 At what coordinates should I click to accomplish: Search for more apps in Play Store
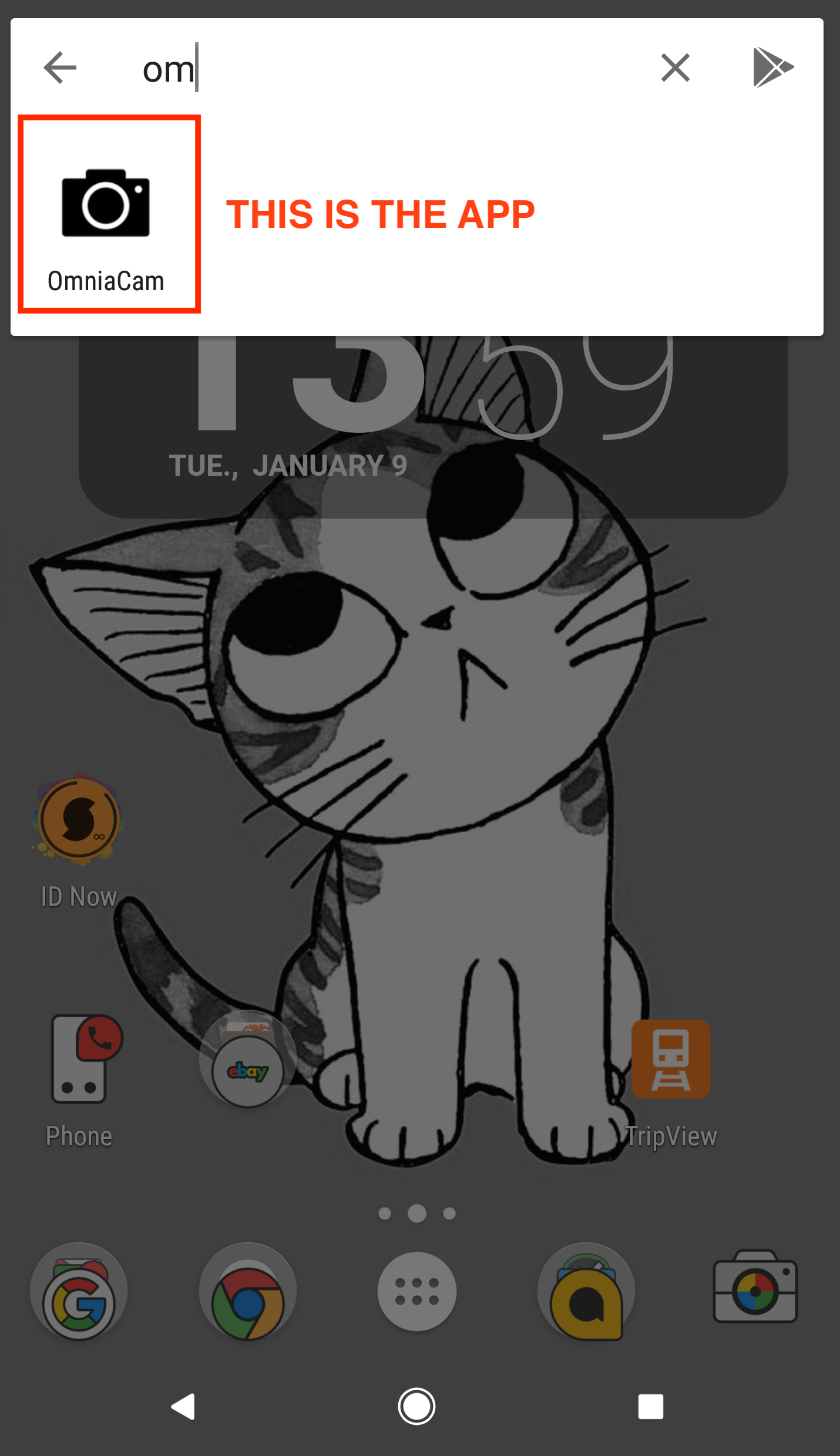tap(772, 68)
